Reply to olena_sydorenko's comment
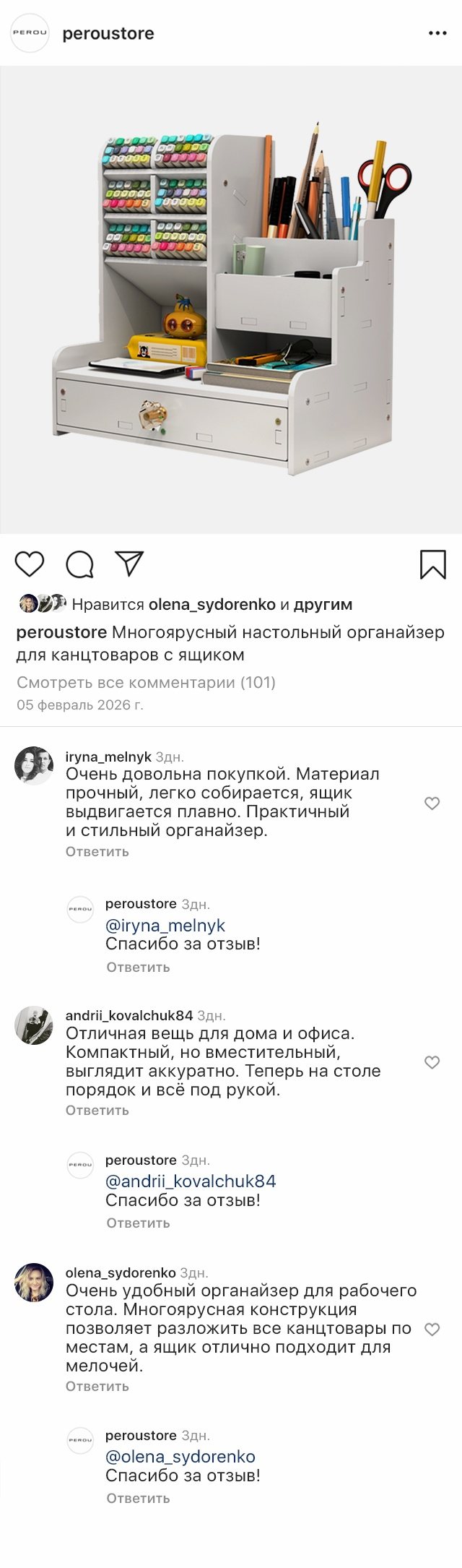The image size is (462, 1568). click(97, 1386)
